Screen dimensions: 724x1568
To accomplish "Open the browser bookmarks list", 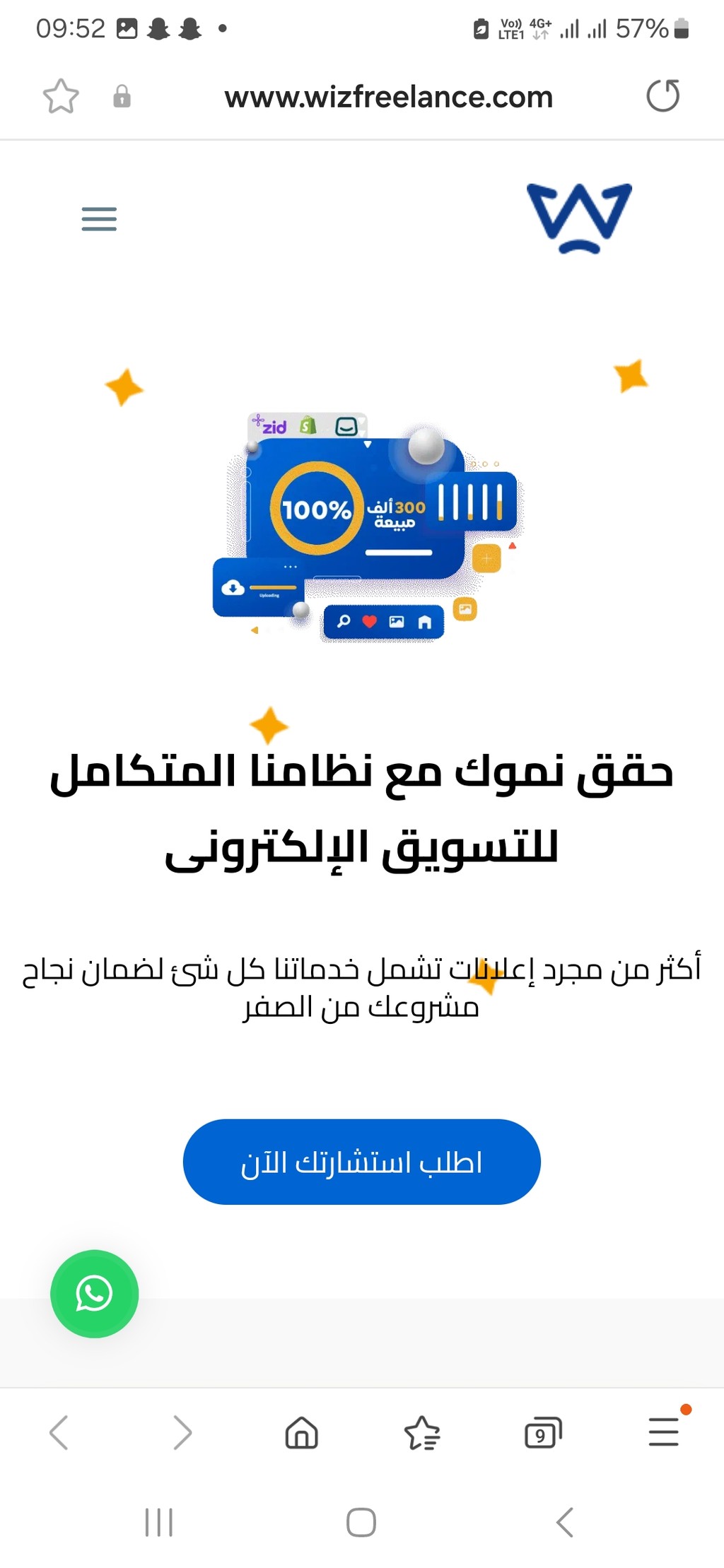I will (x=422, y=1433).
